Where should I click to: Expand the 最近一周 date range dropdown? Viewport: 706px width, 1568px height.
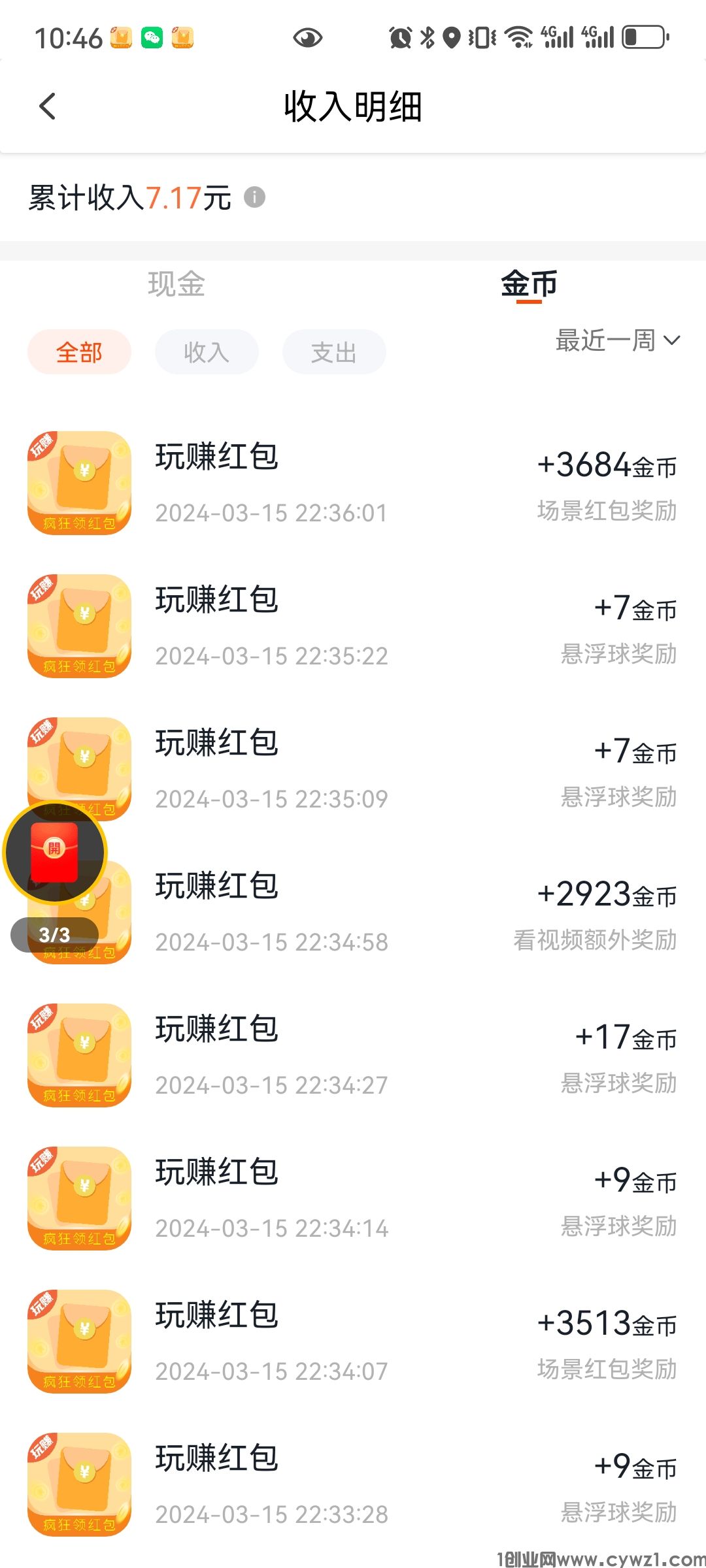click(617, 340)
